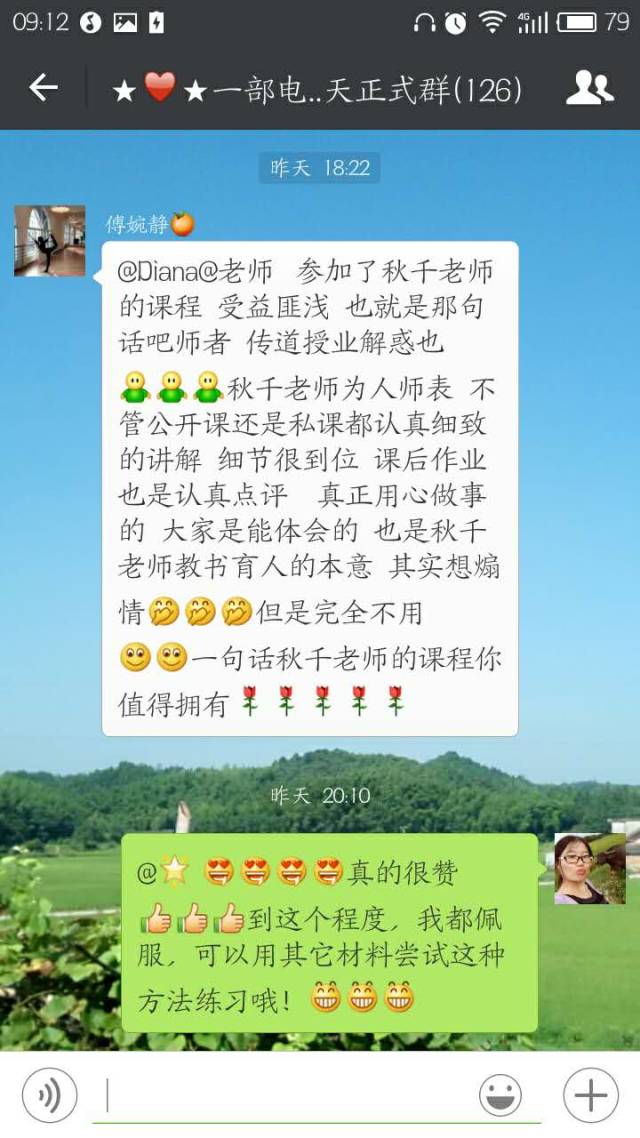The image size is (640, 1138).
Task: Go back using the top-left arrow
Action: [x=43, y=88]
